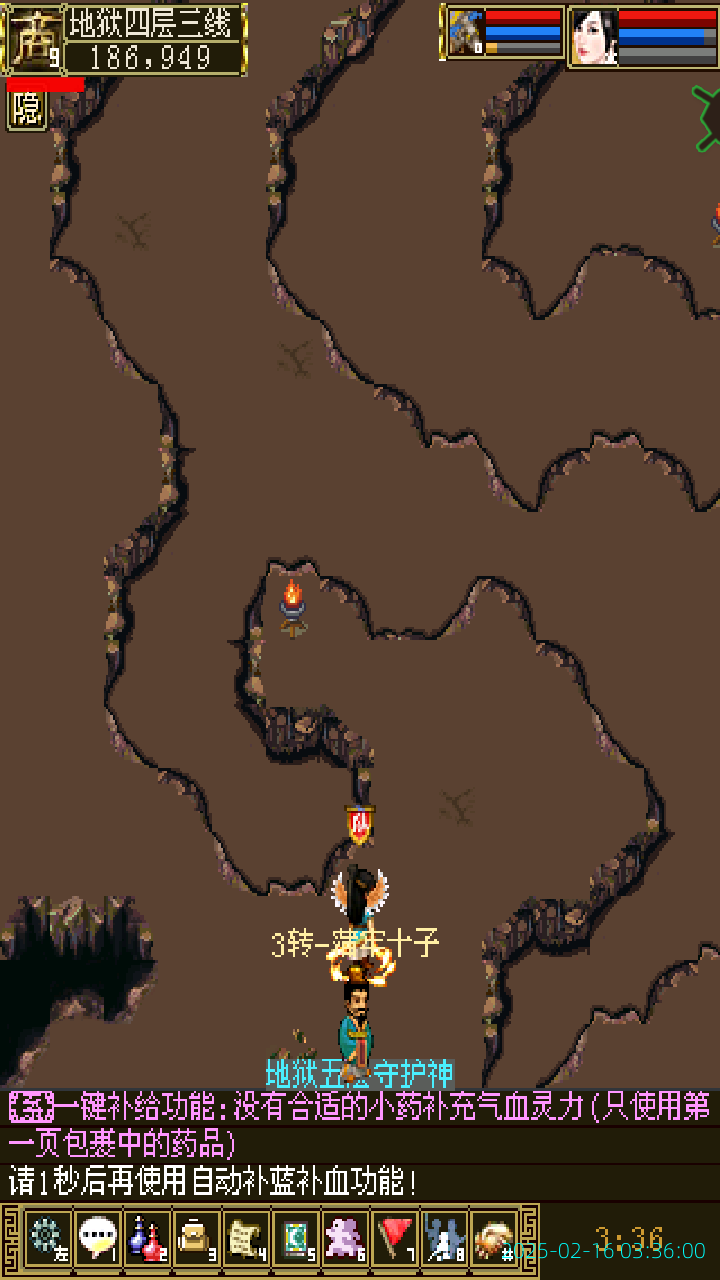Open the chat speech bubble
The width and height of the screenshot is (720, 1280).
pos(97,1238)
